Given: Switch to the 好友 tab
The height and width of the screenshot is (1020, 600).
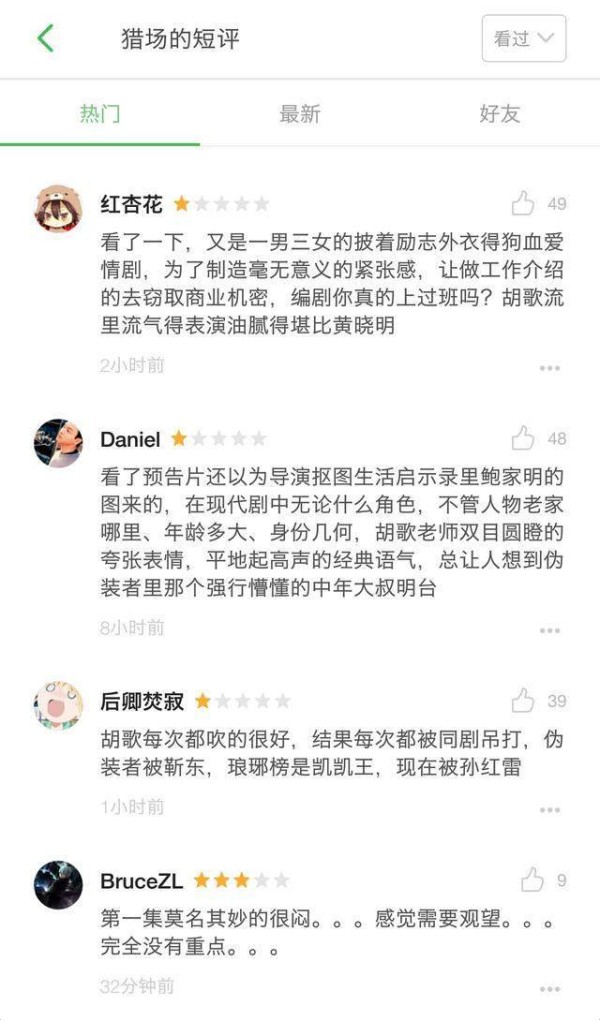Looking at the screenshot, I should (x=500, y=114).
